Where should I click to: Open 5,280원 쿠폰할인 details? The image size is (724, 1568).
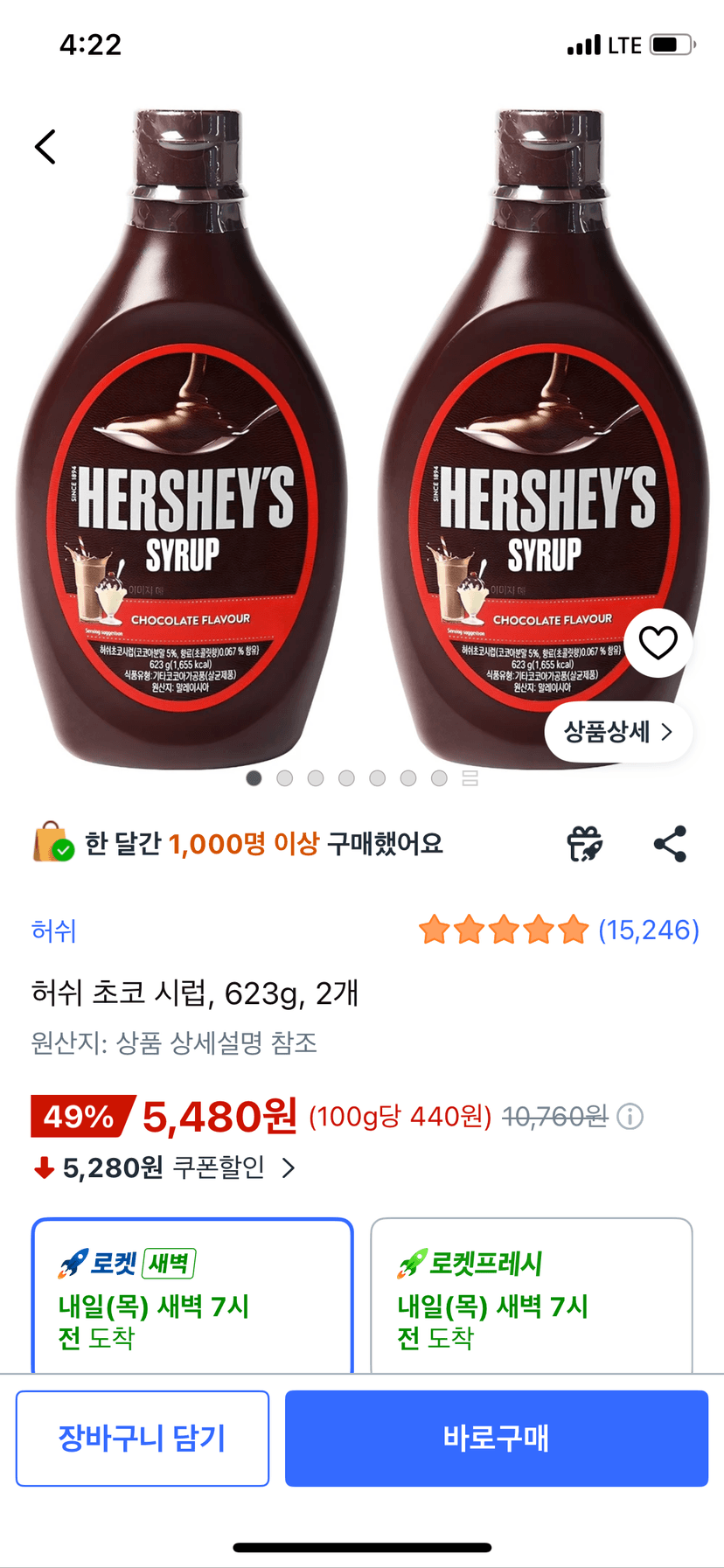(x=165, y=1167)
